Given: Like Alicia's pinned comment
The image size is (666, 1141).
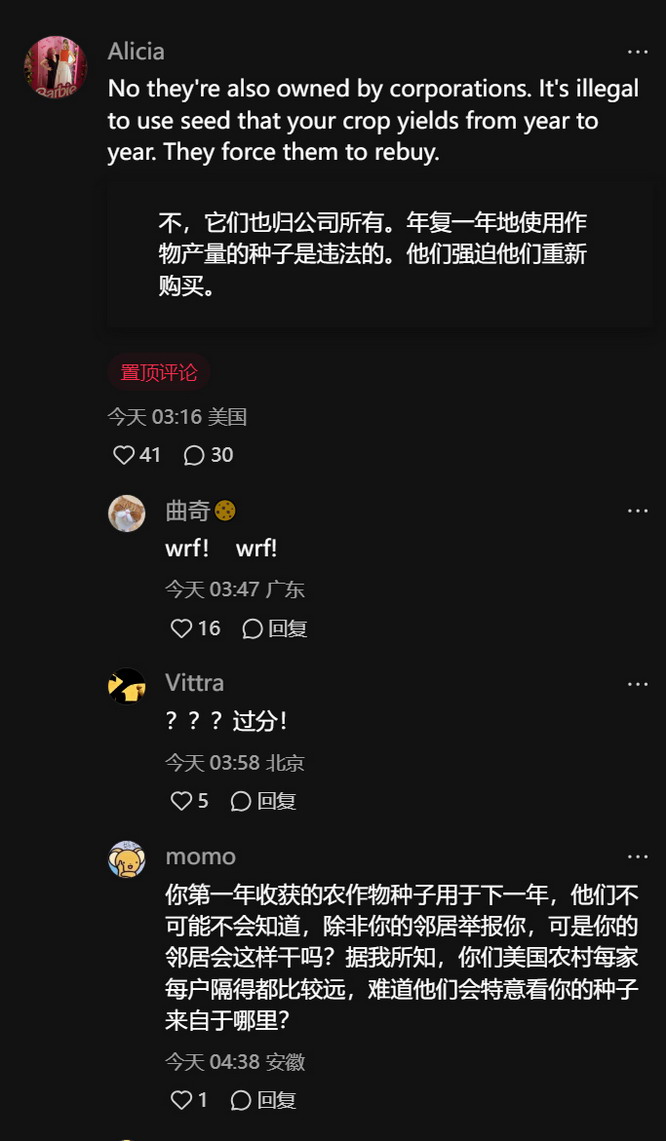Looking at the screenshot, I should (124, 455).
